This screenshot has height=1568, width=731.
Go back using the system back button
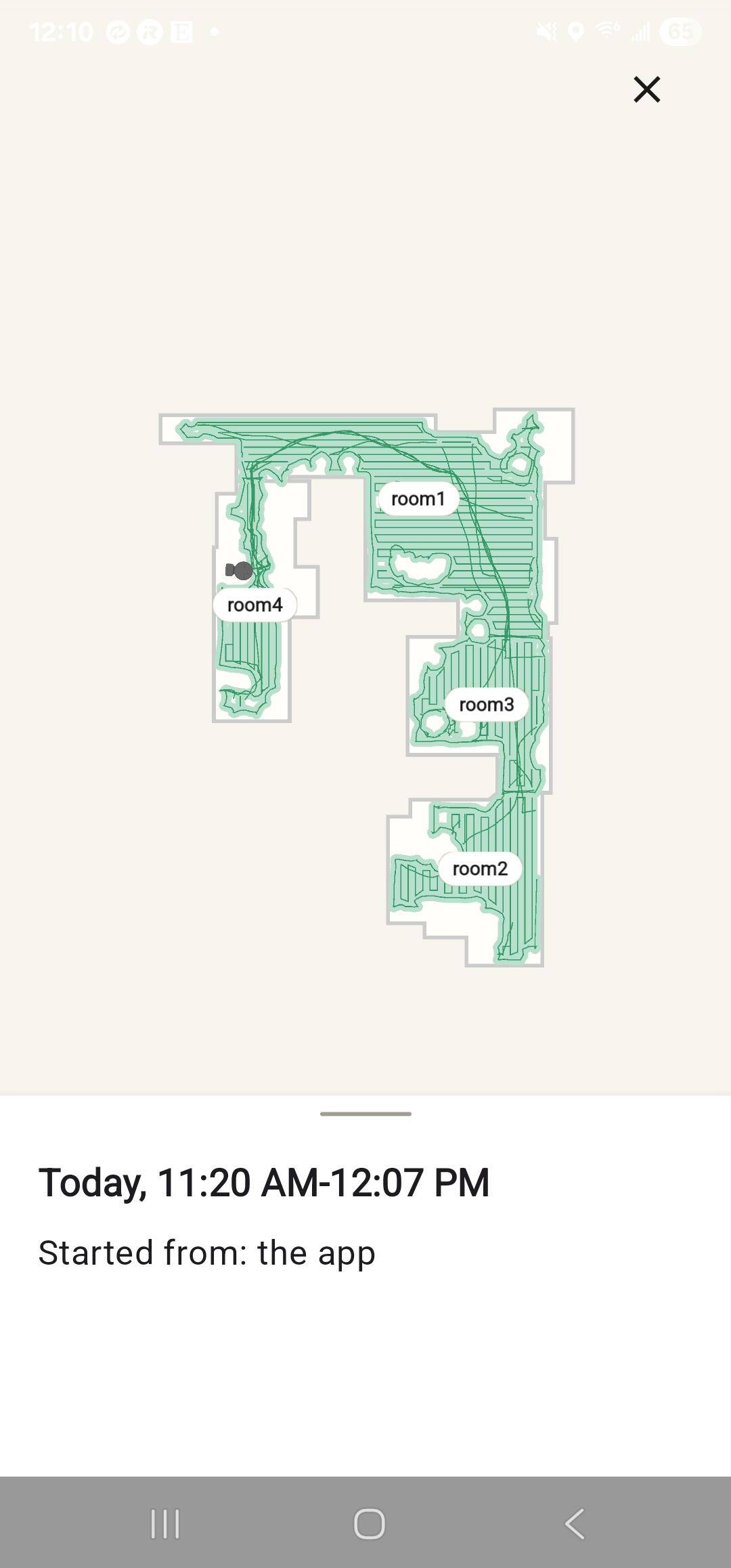click(574, 1524)
